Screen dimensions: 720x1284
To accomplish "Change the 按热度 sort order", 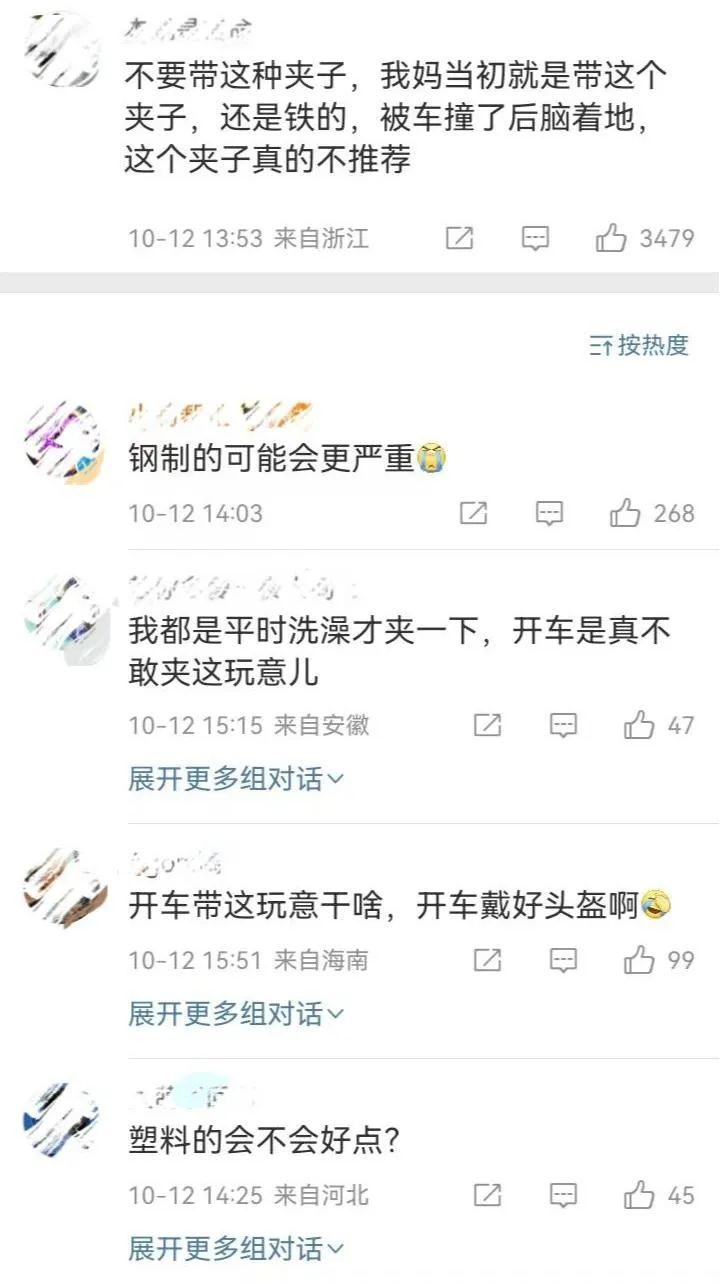I will click(x=640, y=346).
